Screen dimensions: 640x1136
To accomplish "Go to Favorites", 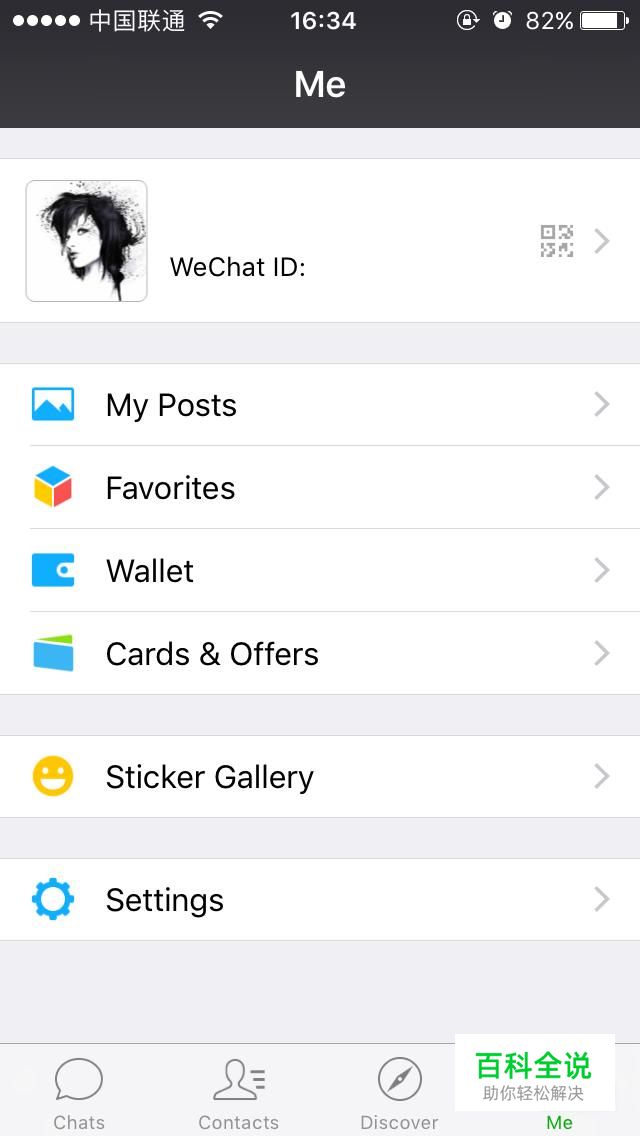I will (x=320, y=488).
